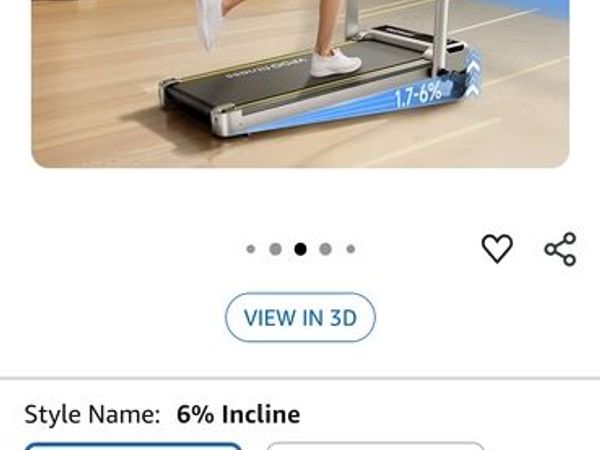Add the treadmill to your wish list
The height and width of the screenshot is (450, 600).
[497, 248]
